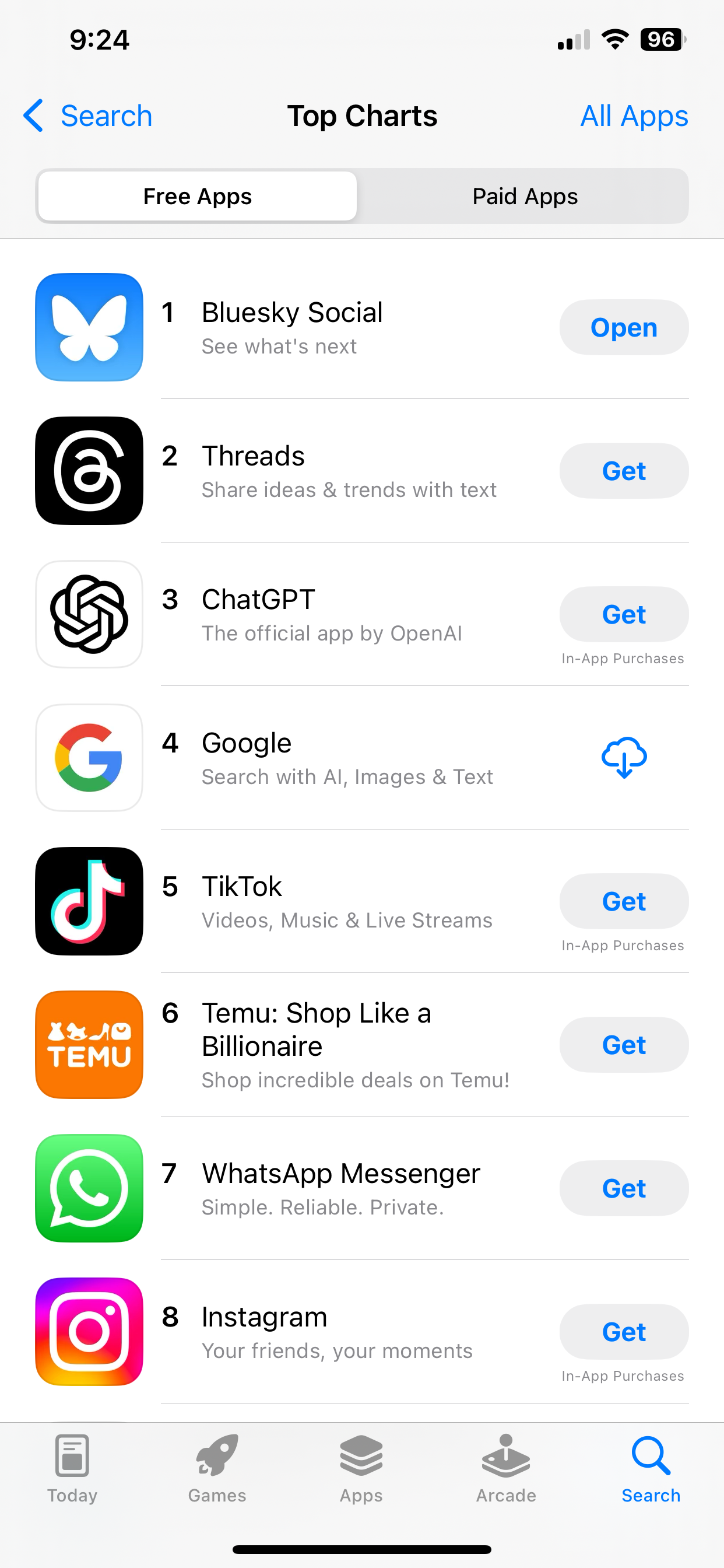Get the Temu app

pos(624,1045)
